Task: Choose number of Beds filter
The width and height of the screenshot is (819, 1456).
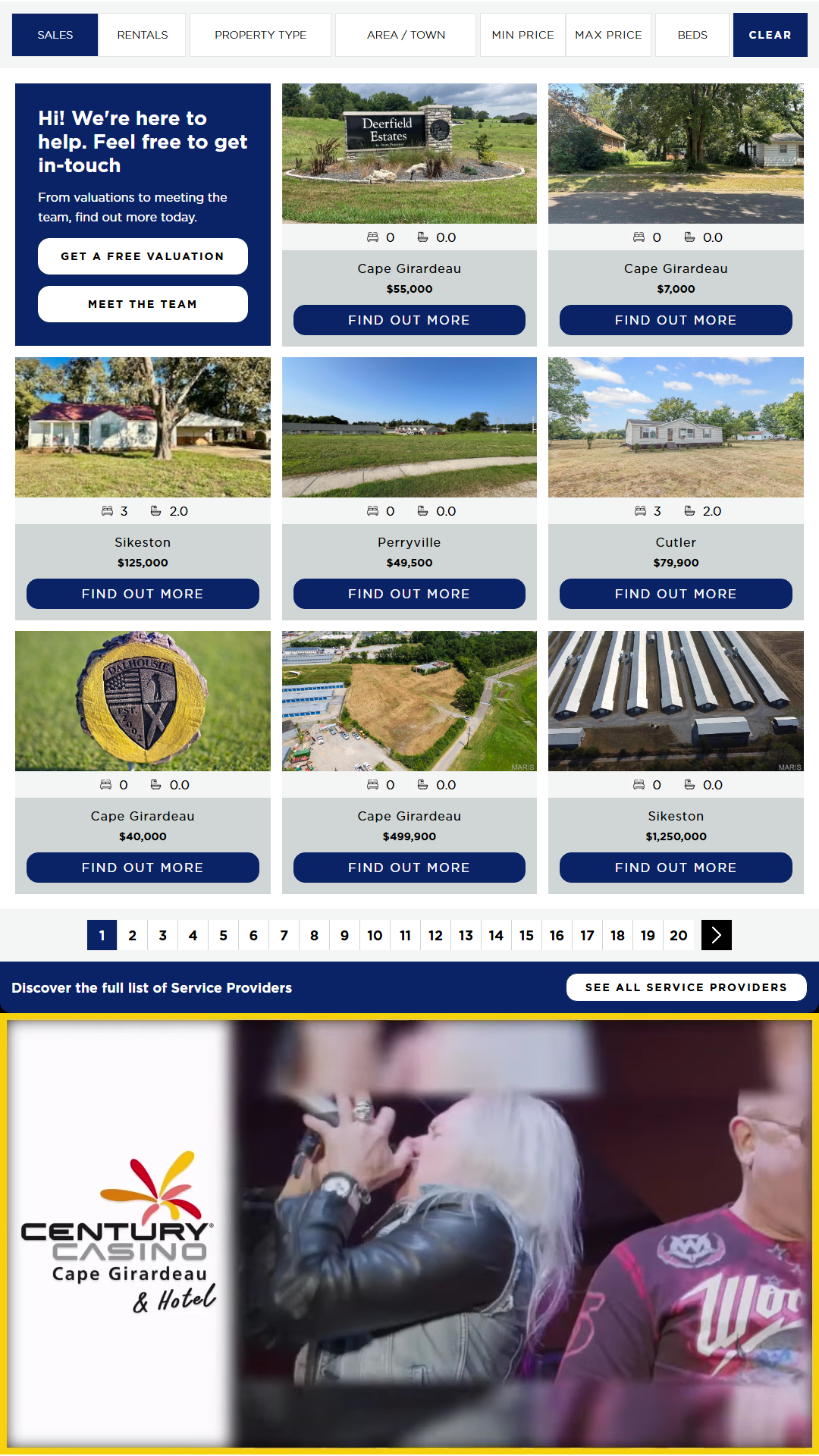Action: pos(692,35)
